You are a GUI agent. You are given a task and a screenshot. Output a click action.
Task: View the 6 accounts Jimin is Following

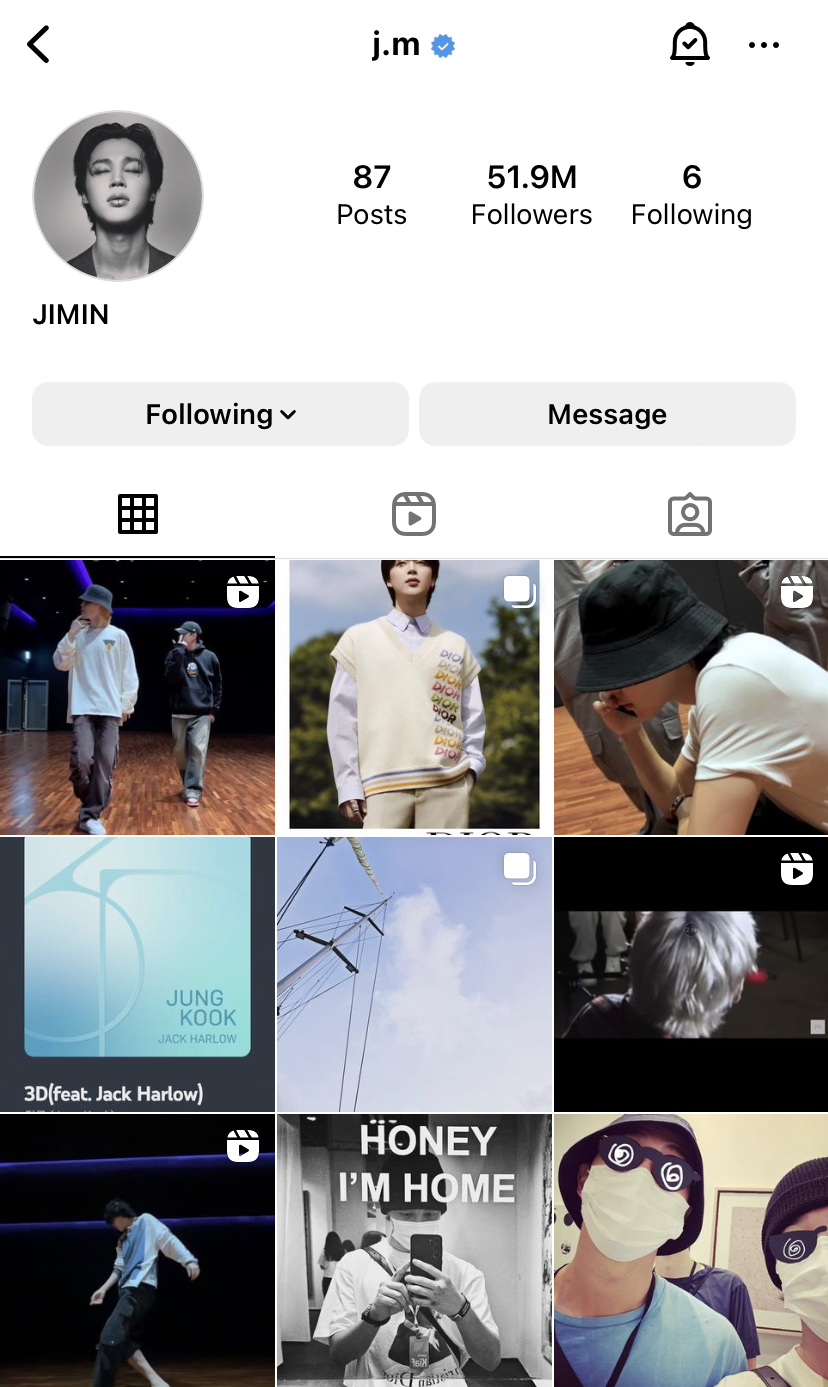(691, 193)
